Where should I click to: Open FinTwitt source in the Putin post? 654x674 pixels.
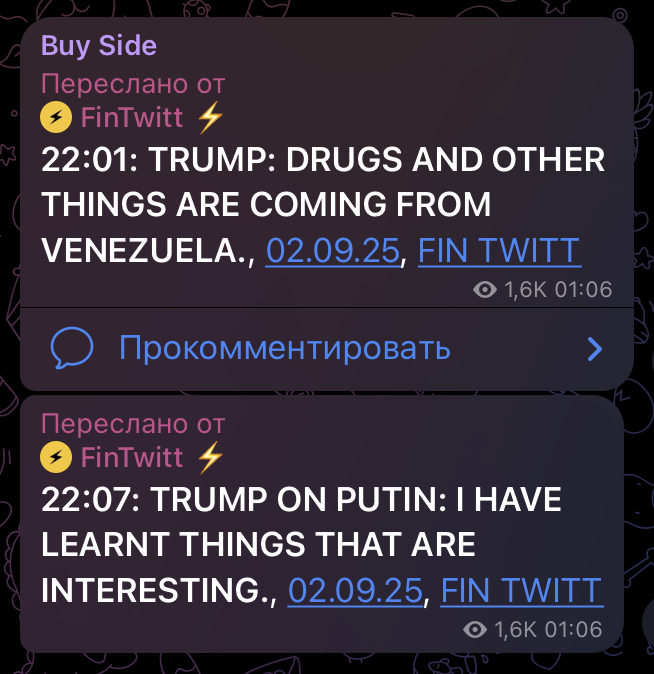[x=131, y=457]
